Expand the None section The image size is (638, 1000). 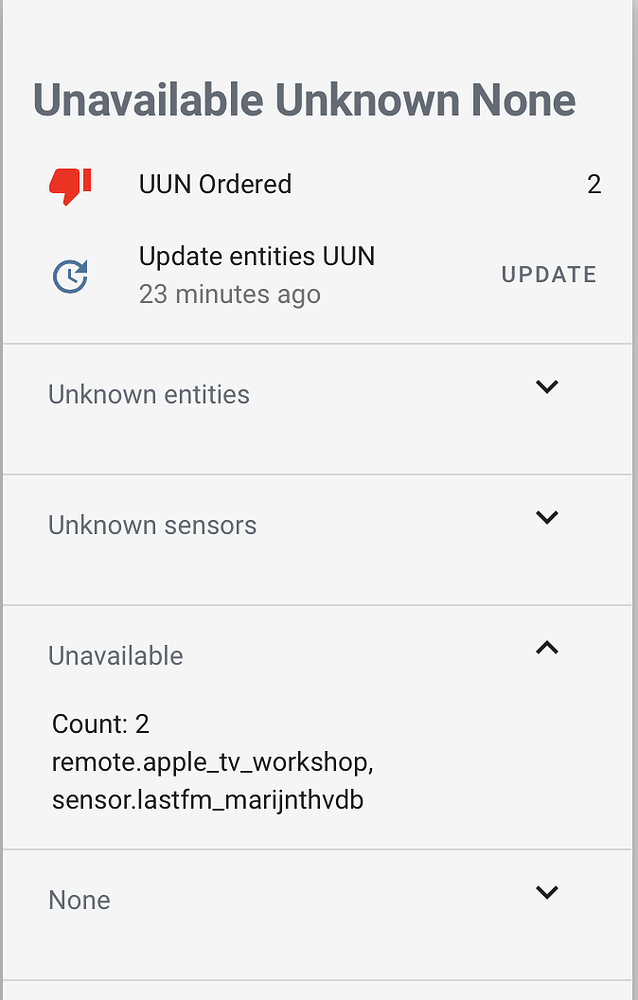tap(546, 893)
